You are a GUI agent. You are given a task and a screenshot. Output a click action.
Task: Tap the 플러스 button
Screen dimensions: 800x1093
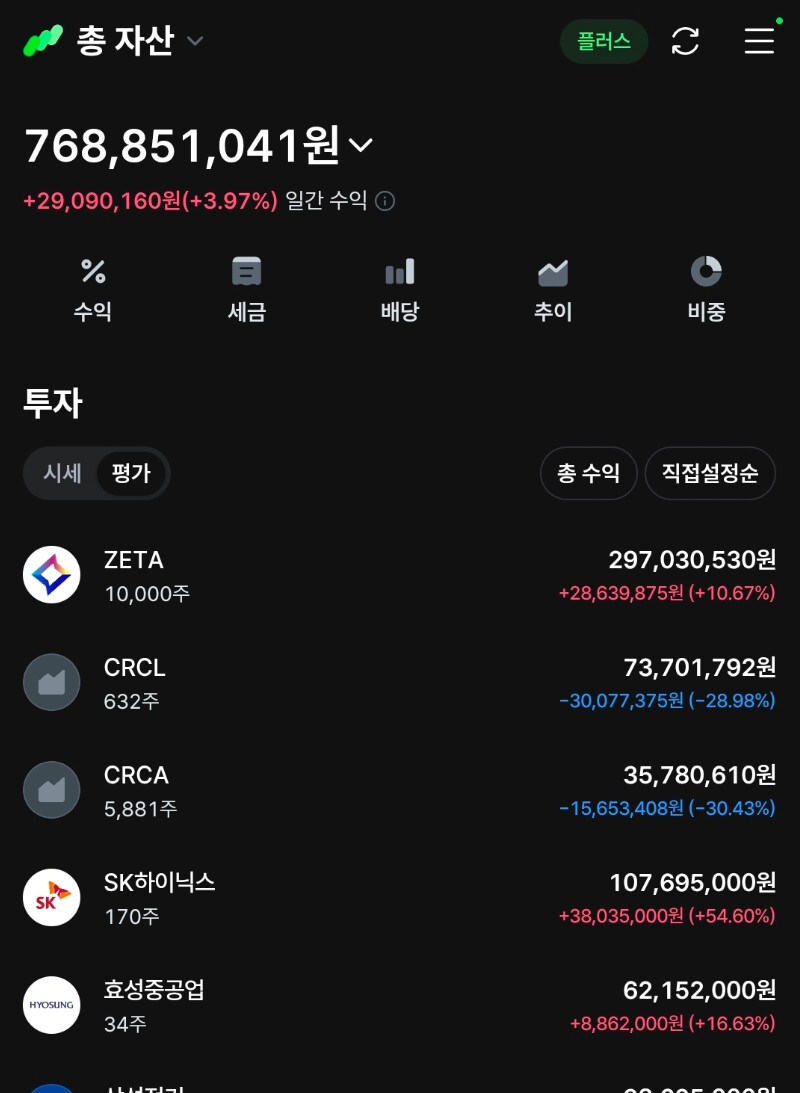(x=603, y=41)
